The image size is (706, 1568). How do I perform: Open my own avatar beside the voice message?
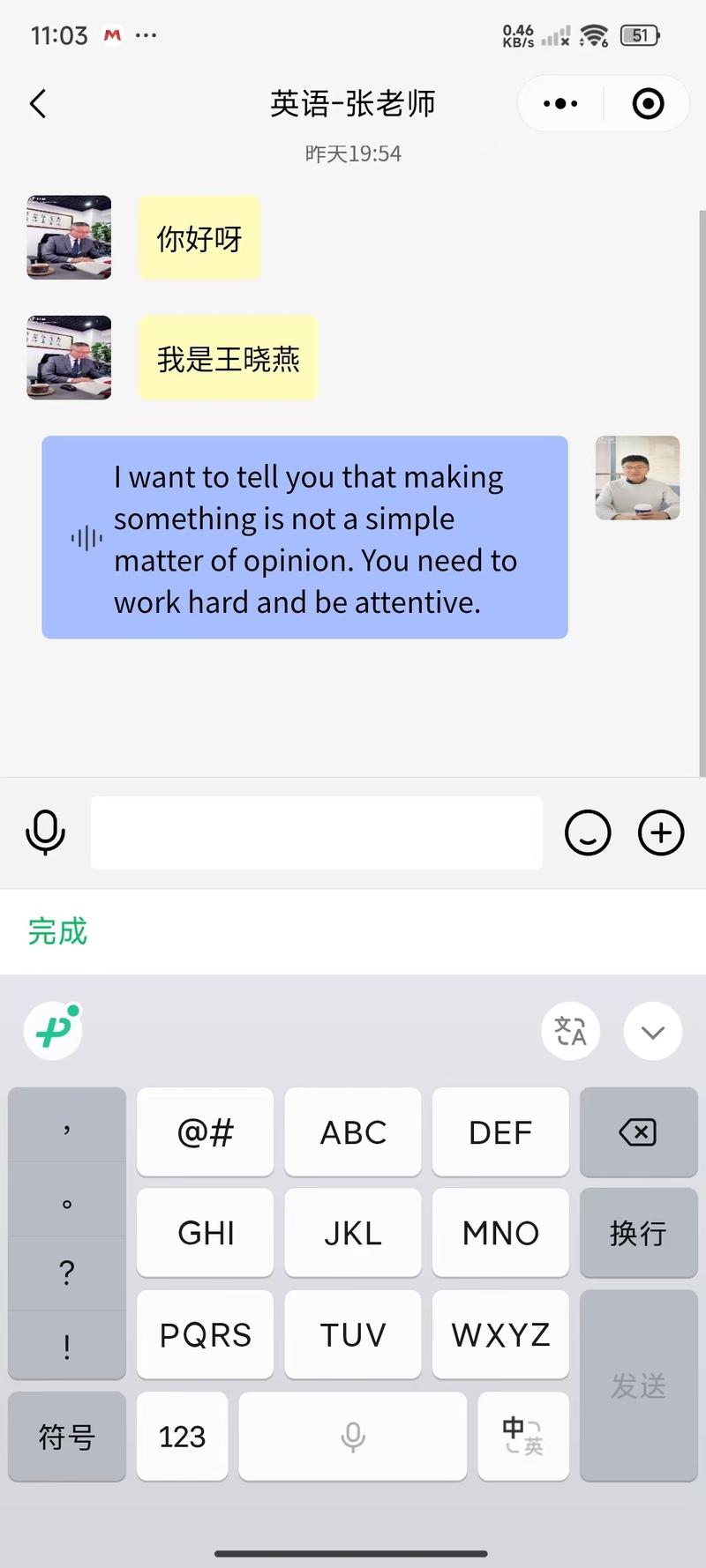click(638, 478)
